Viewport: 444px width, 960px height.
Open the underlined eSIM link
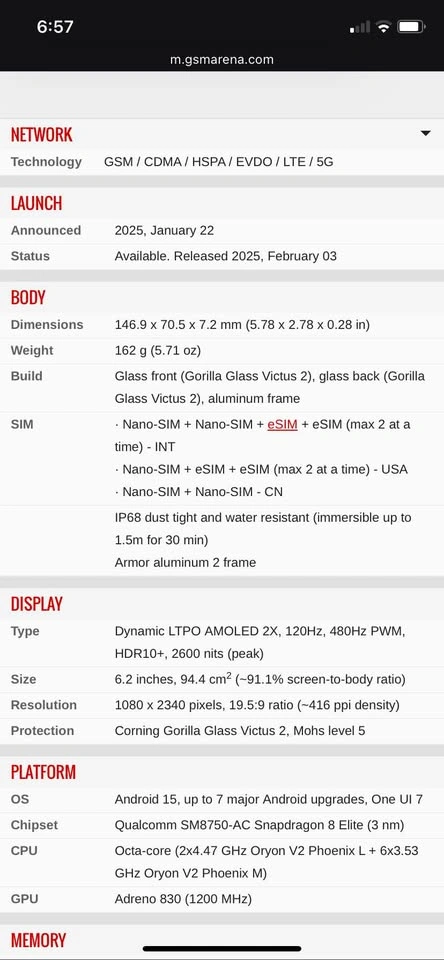point(282,424)
